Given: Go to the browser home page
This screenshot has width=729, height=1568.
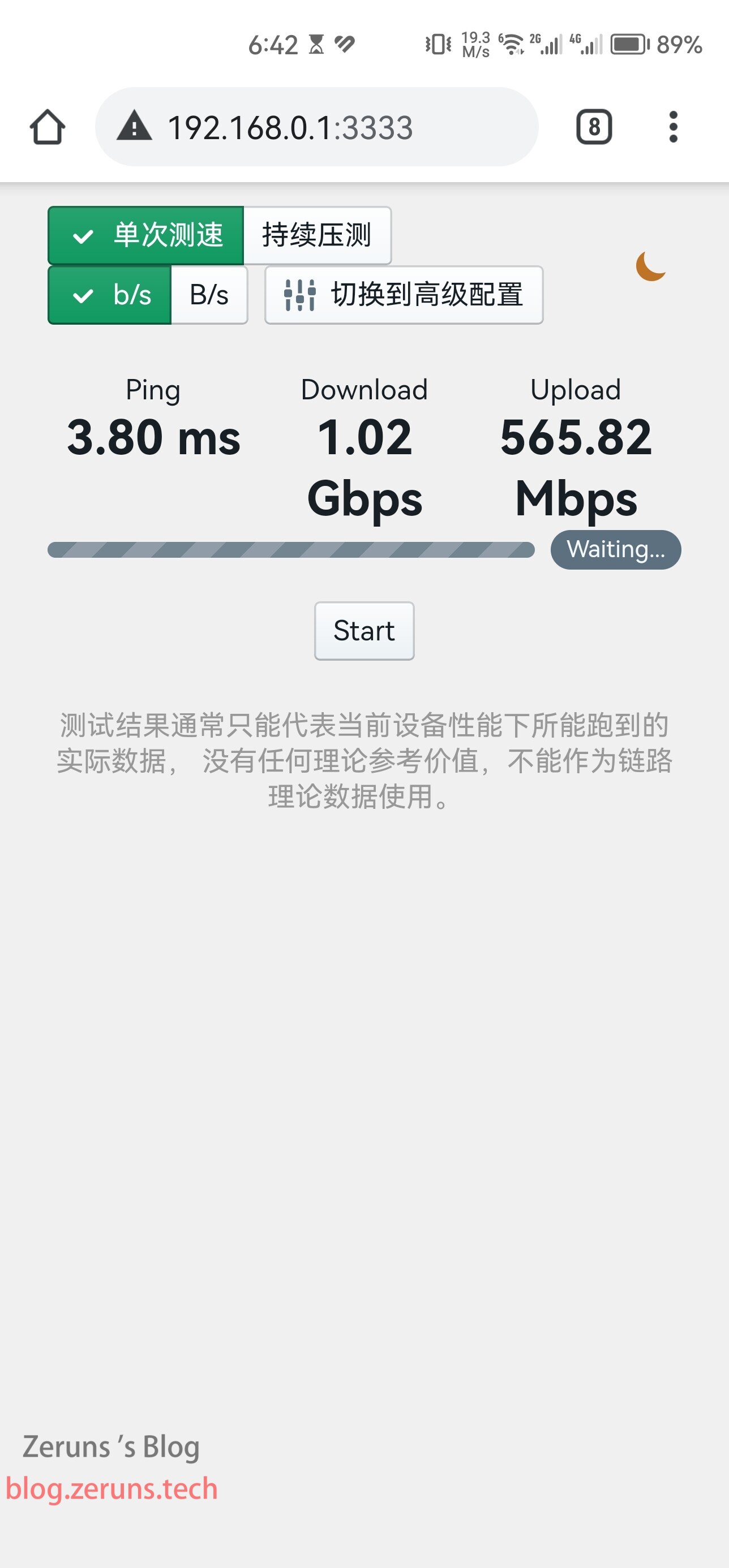Looking at the screenshot, I should pos(48,127).
